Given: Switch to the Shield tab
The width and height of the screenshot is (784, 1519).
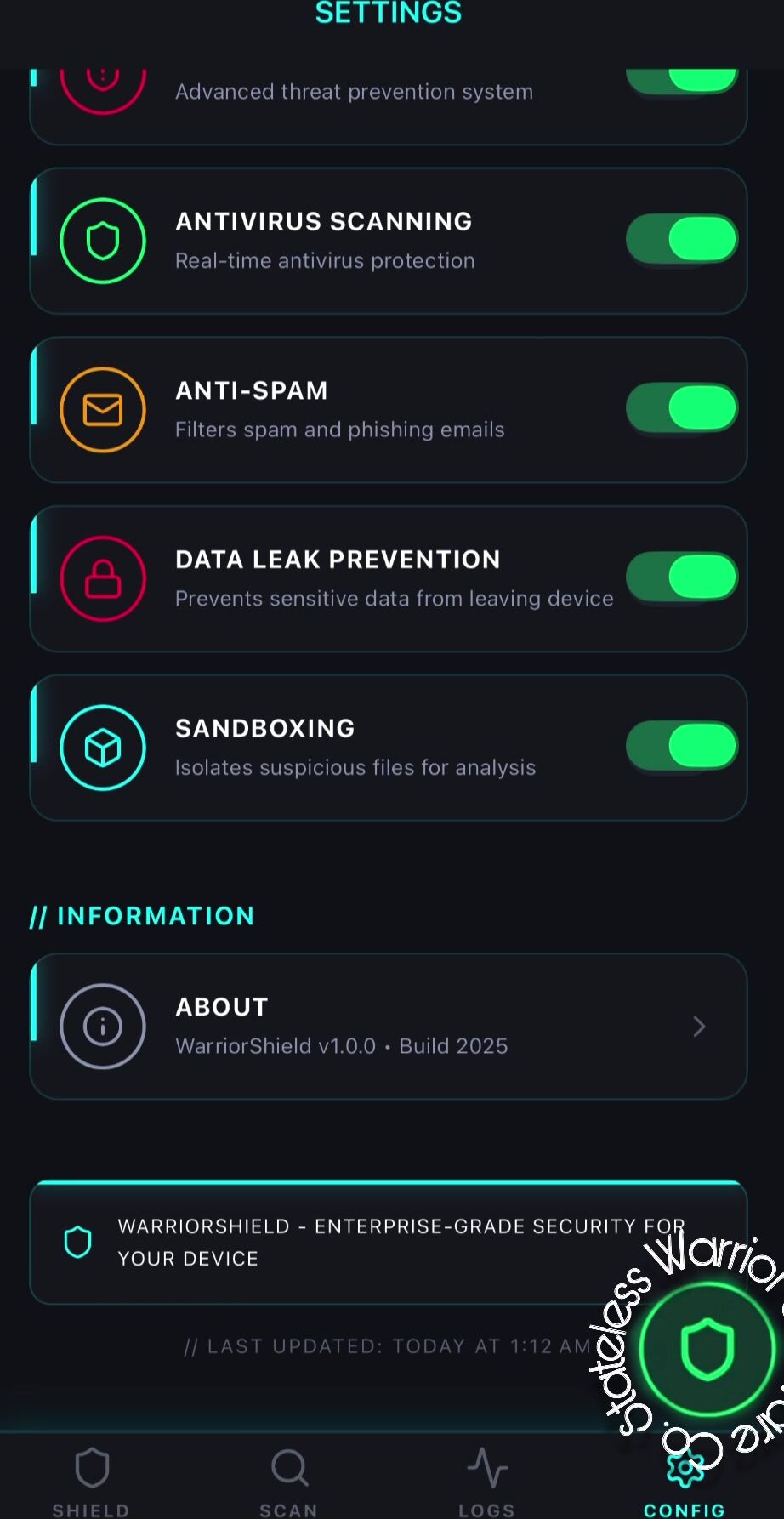Looking at the screenshot, I should pos(91,1481).
